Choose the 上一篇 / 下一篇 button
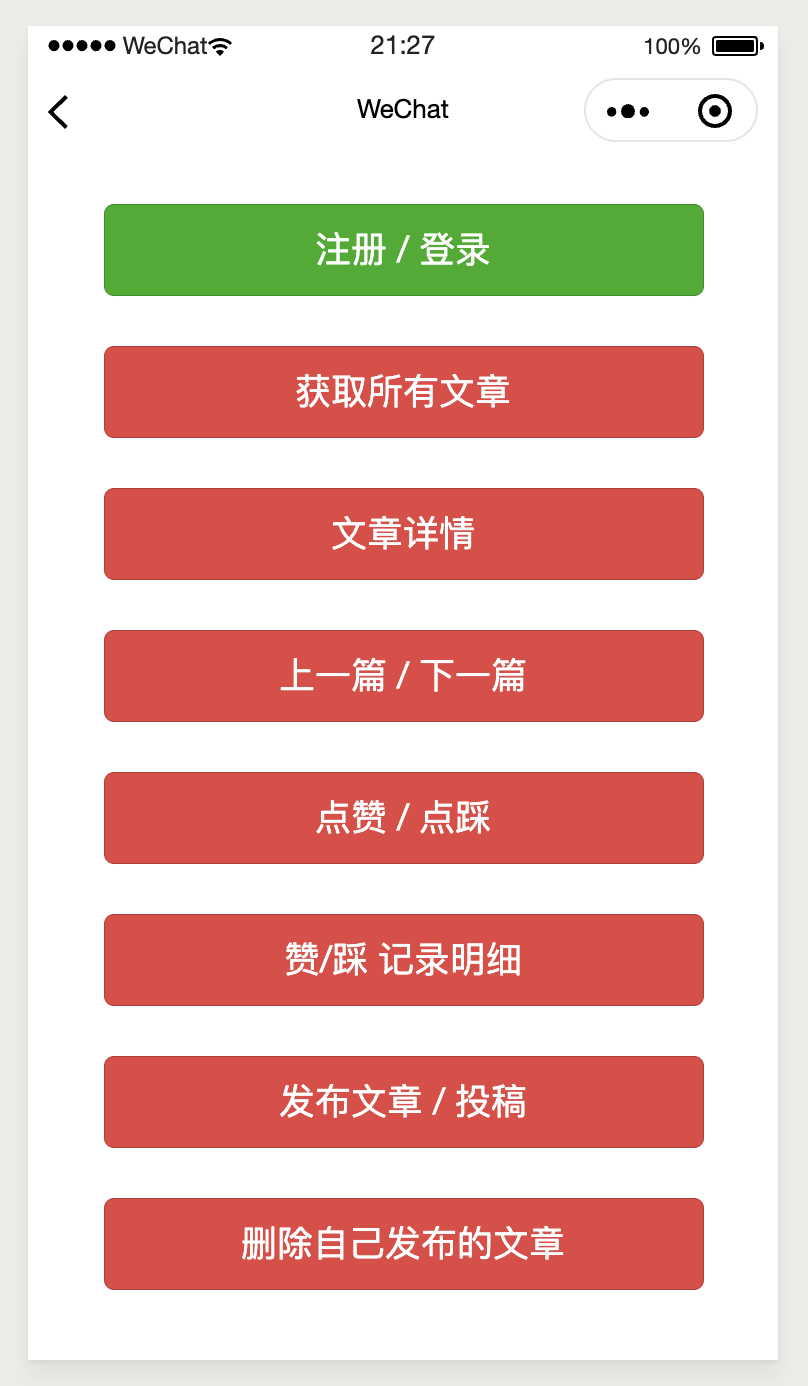This screenshot has width=808, height=1386. (x=403, y=676)
